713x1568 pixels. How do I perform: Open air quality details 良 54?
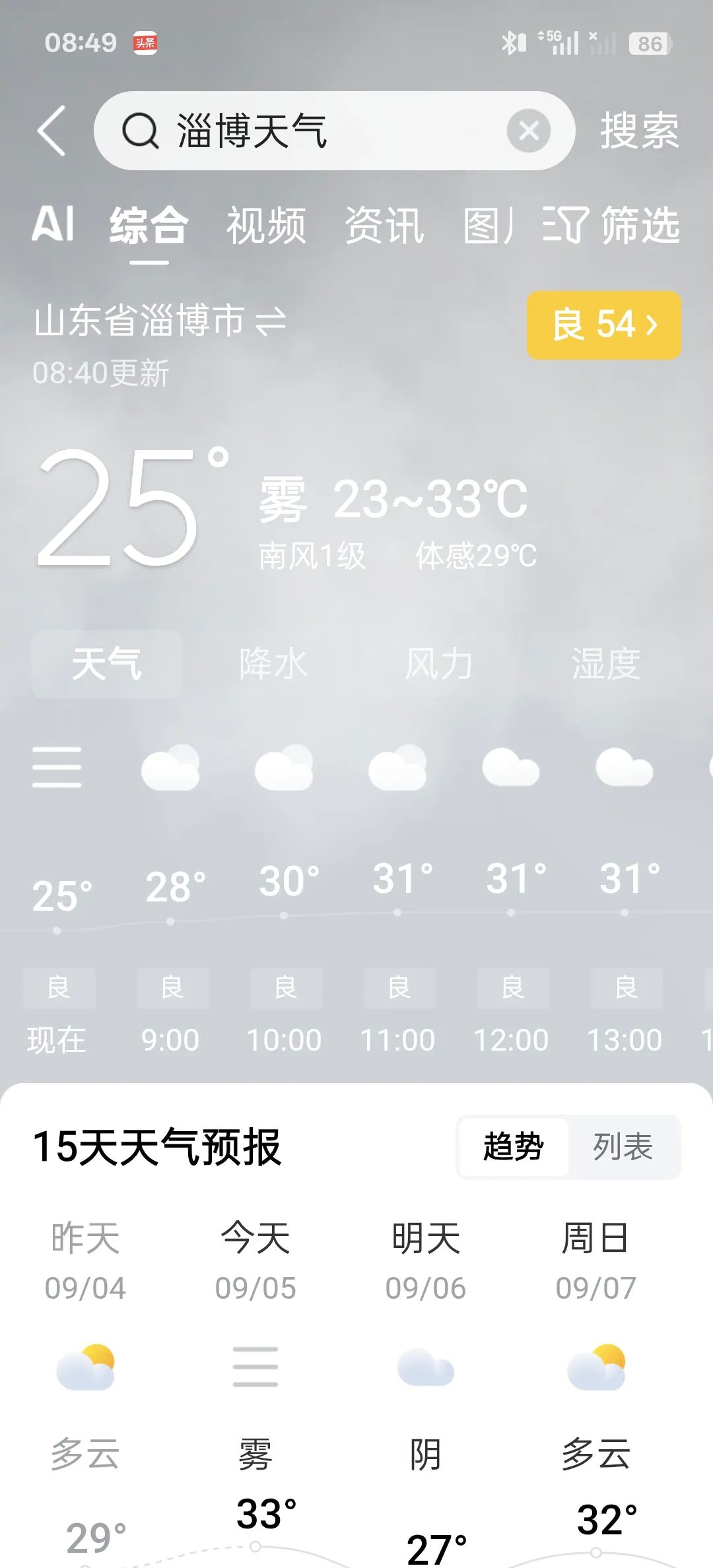(603, 325)
